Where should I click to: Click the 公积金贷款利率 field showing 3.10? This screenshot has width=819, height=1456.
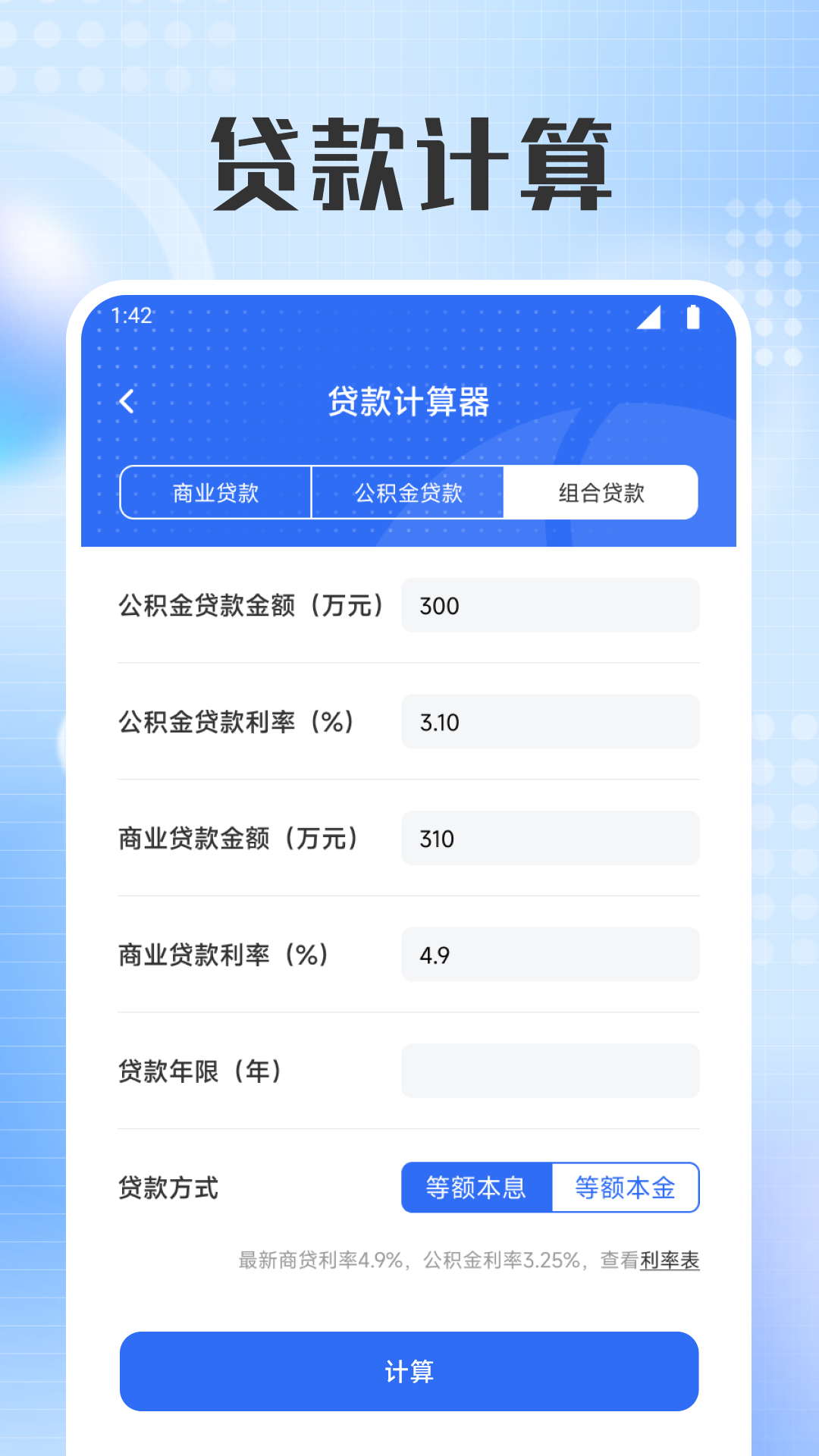pos(550,721)
